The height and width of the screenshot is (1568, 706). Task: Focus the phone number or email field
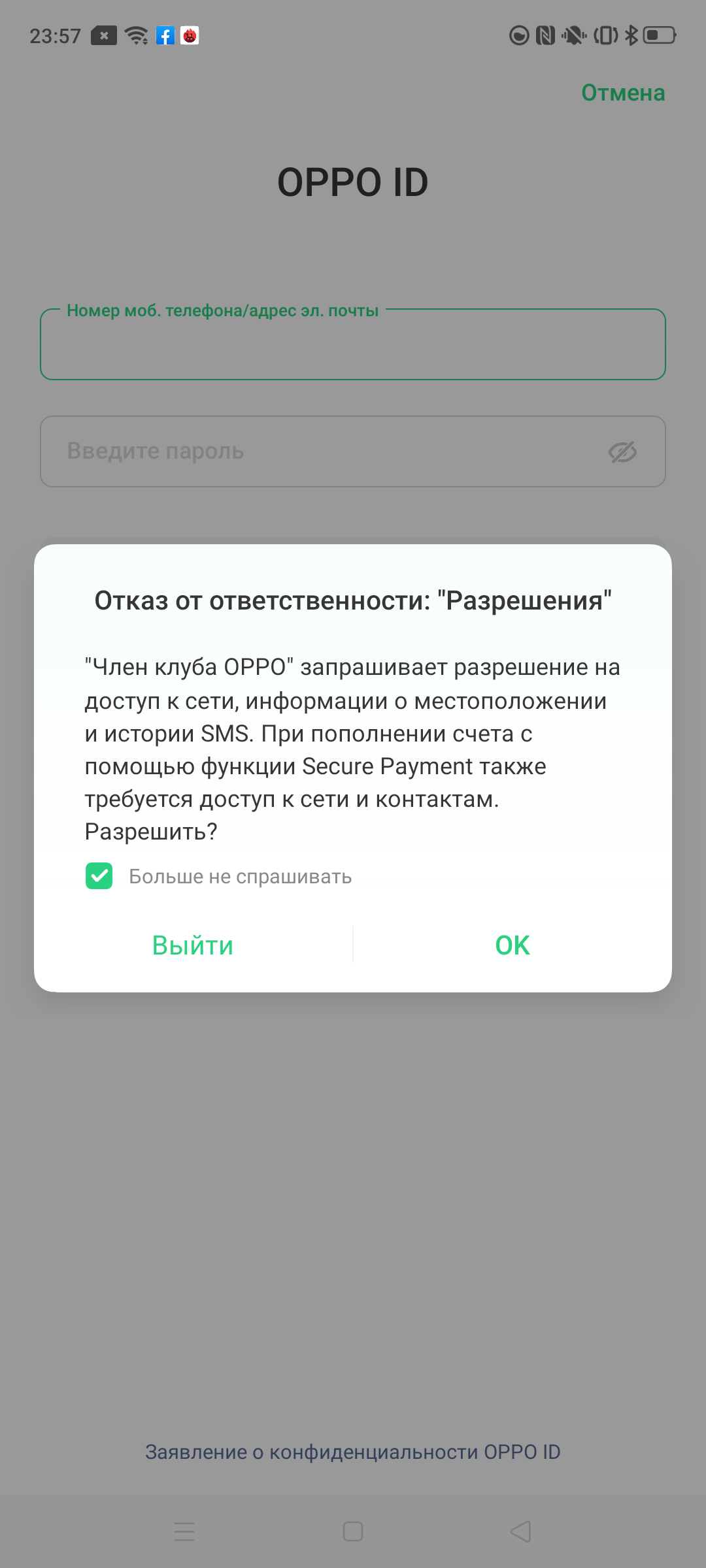[353, 344]
